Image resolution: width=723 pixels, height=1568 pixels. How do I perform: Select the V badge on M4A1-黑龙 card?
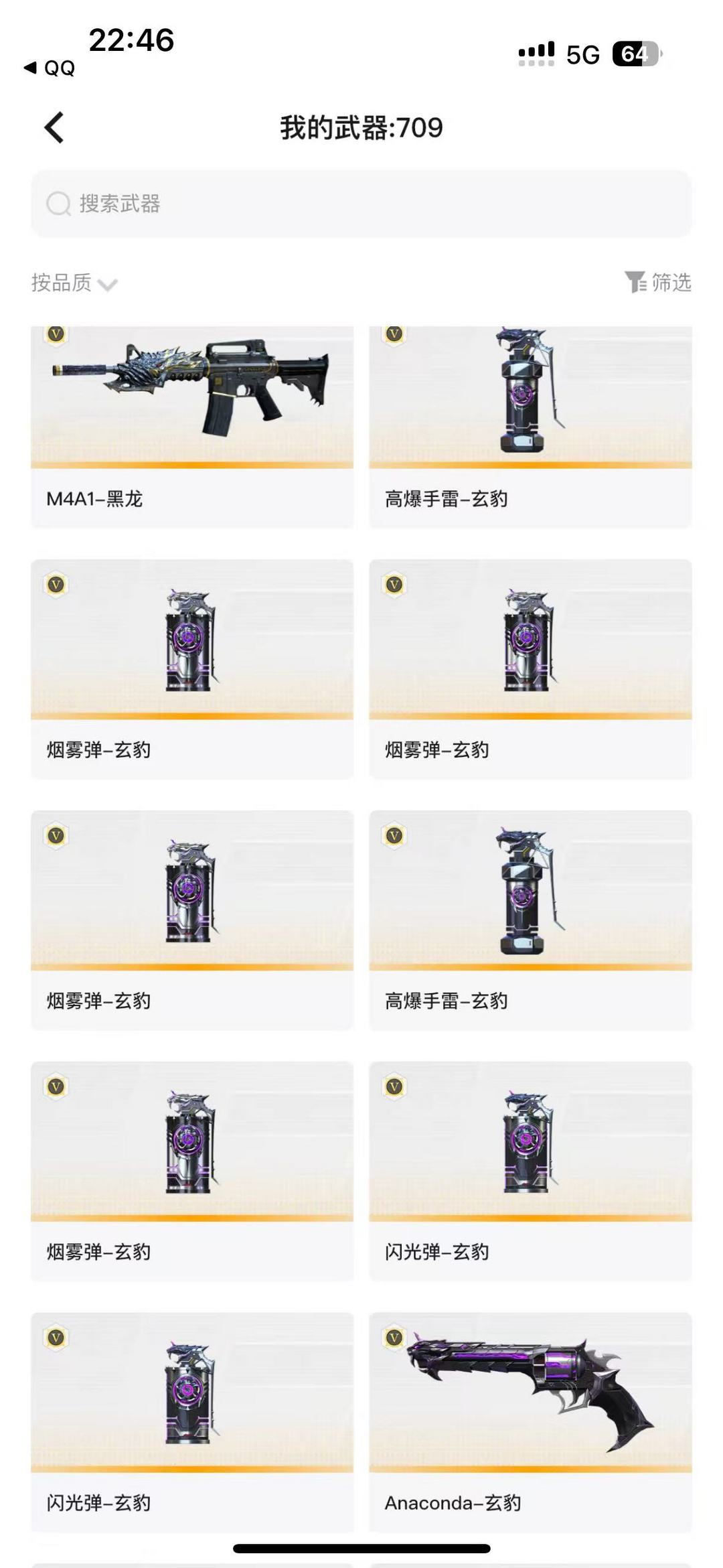pyautogui.click(x=56, y=333)
